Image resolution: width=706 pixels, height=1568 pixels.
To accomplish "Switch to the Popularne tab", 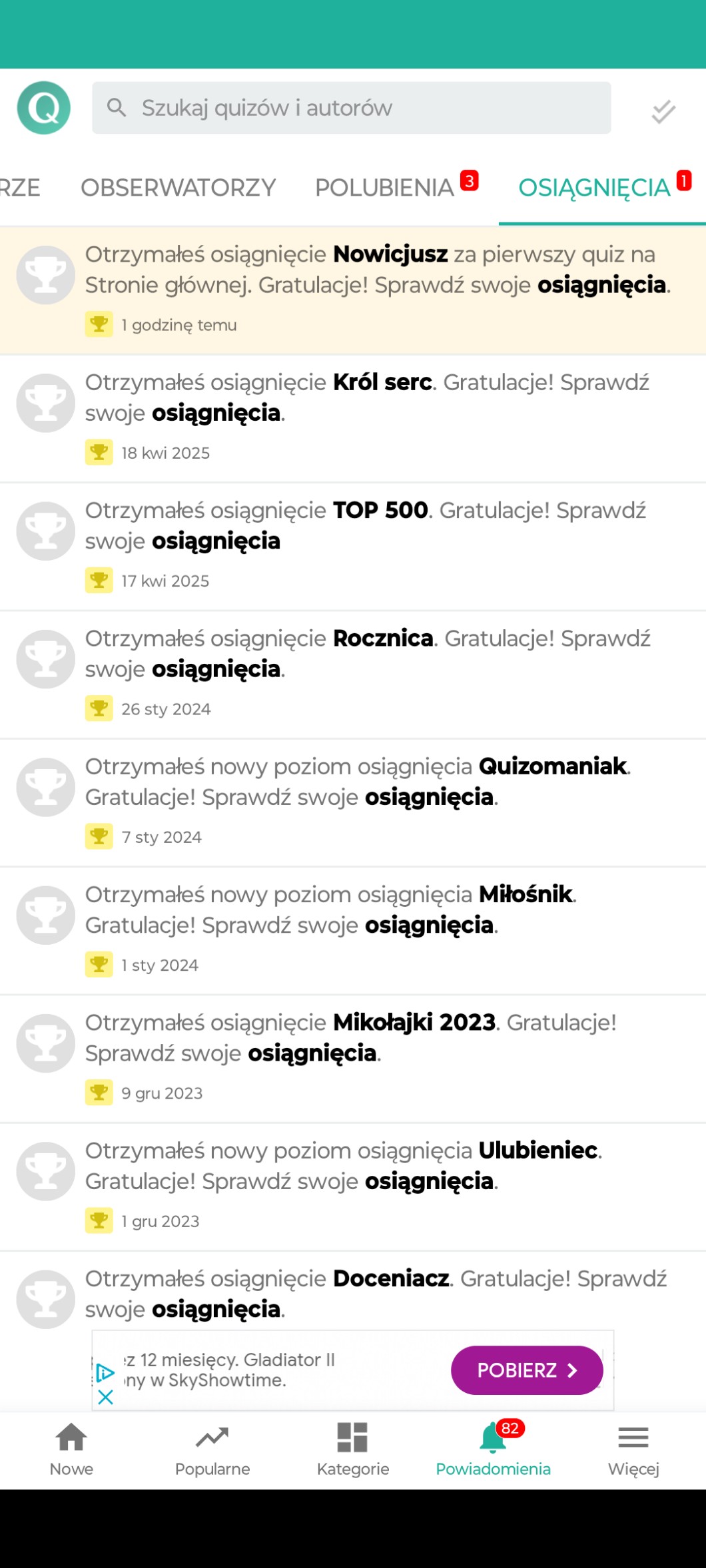I will coord(212,1449).
